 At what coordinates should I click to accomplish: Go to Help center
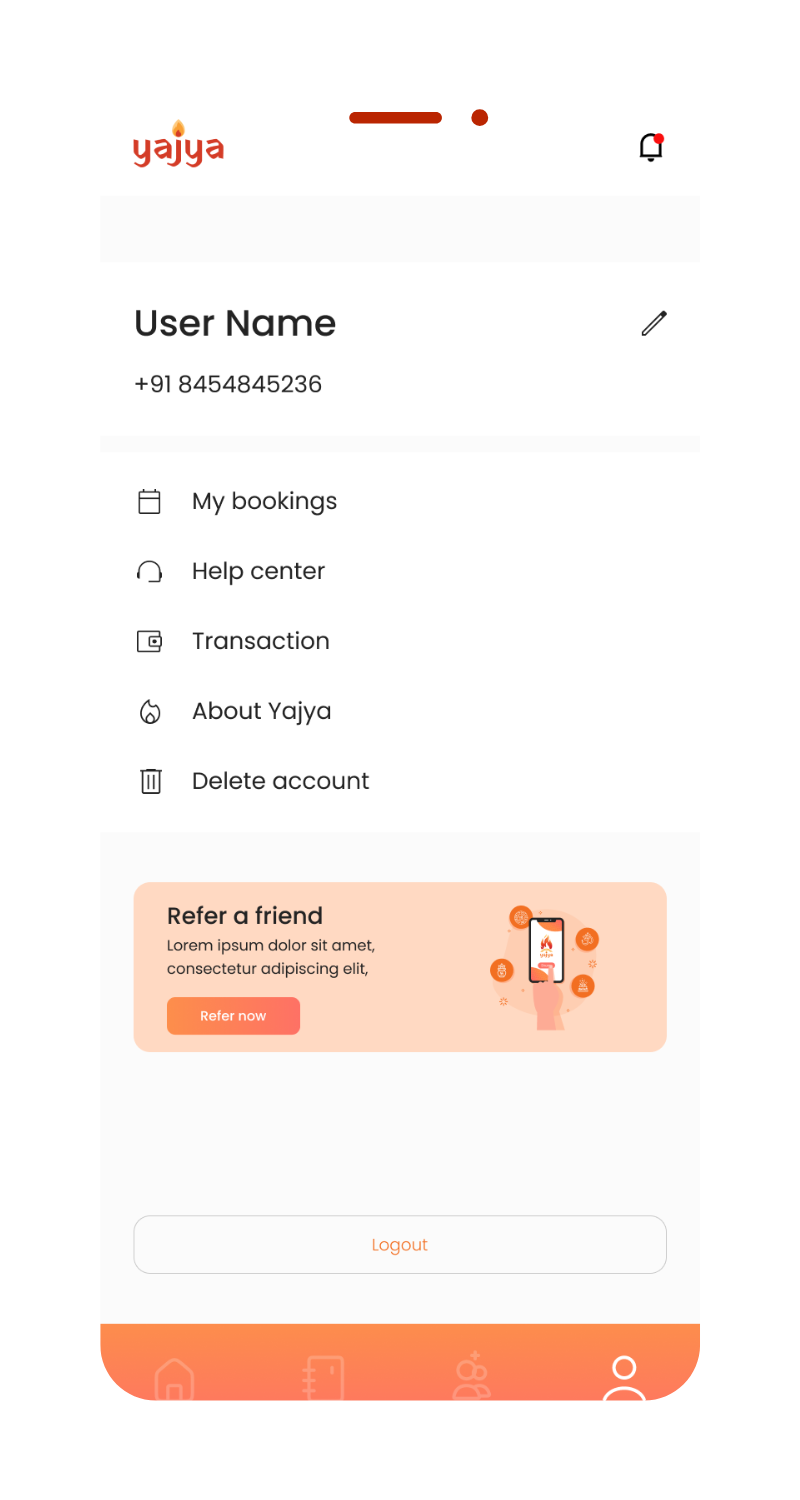(x=258, y=571)
